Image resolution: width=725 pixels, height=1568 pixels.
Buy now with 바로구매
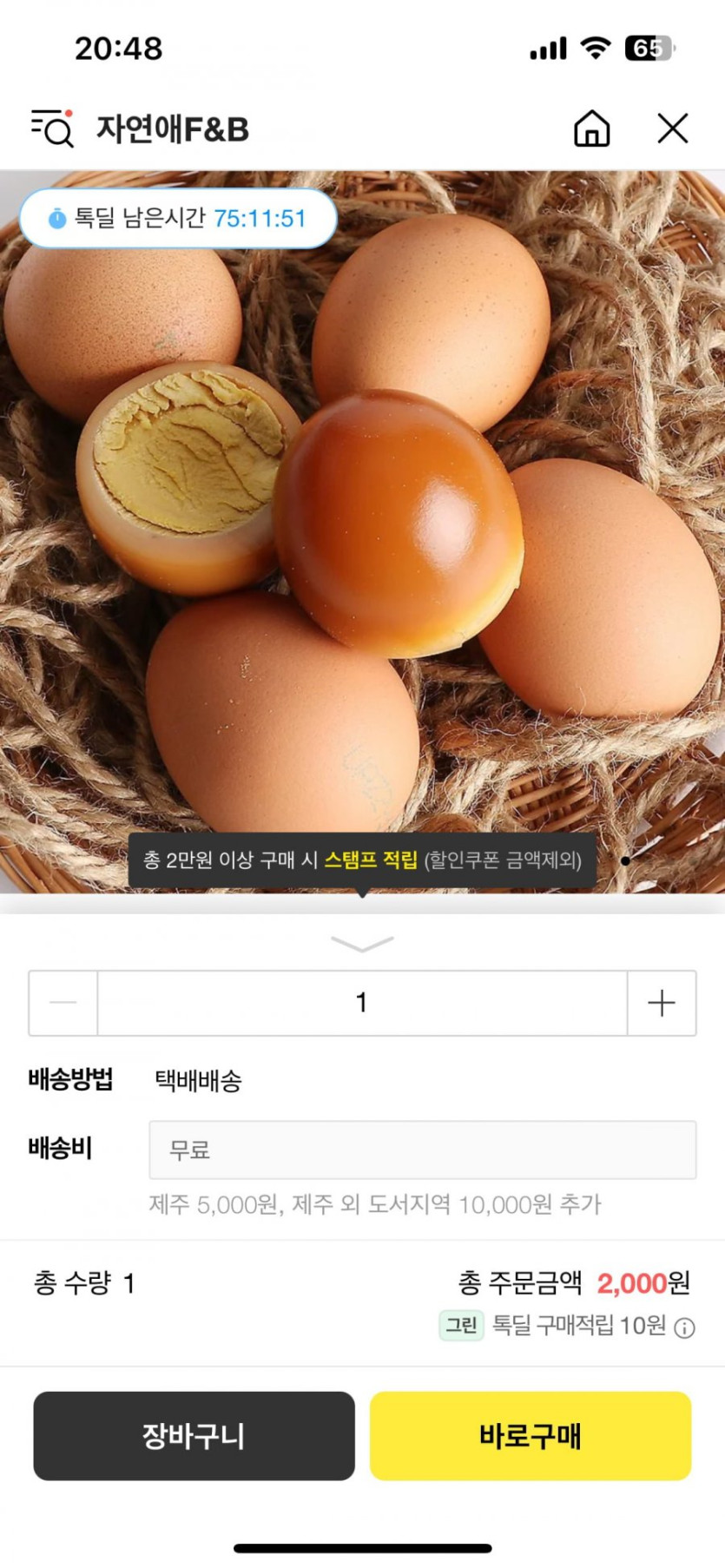[530, 1435]
